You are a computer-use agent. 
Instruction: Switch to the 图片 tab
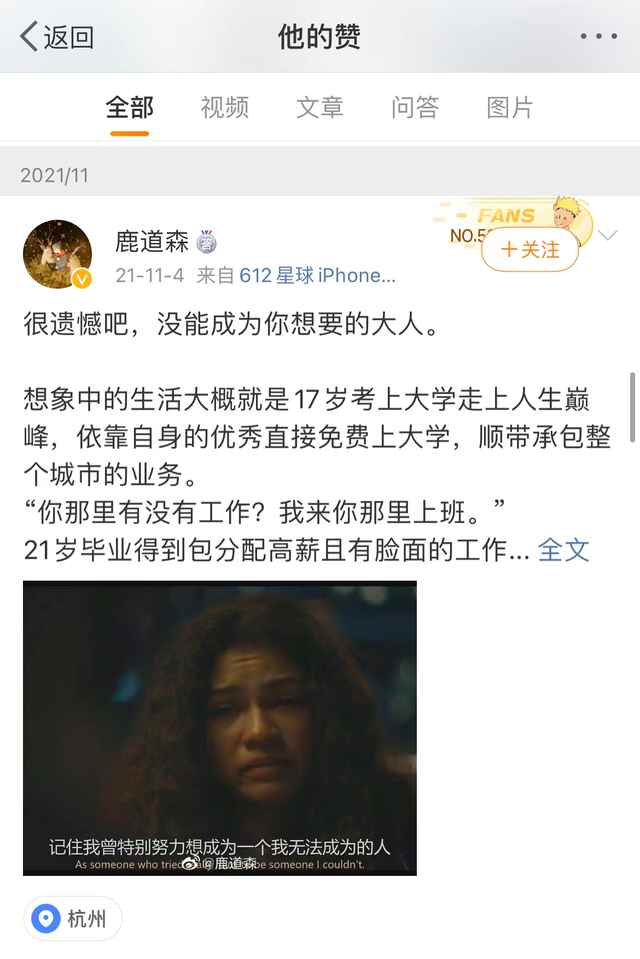(x=510, y=107)
